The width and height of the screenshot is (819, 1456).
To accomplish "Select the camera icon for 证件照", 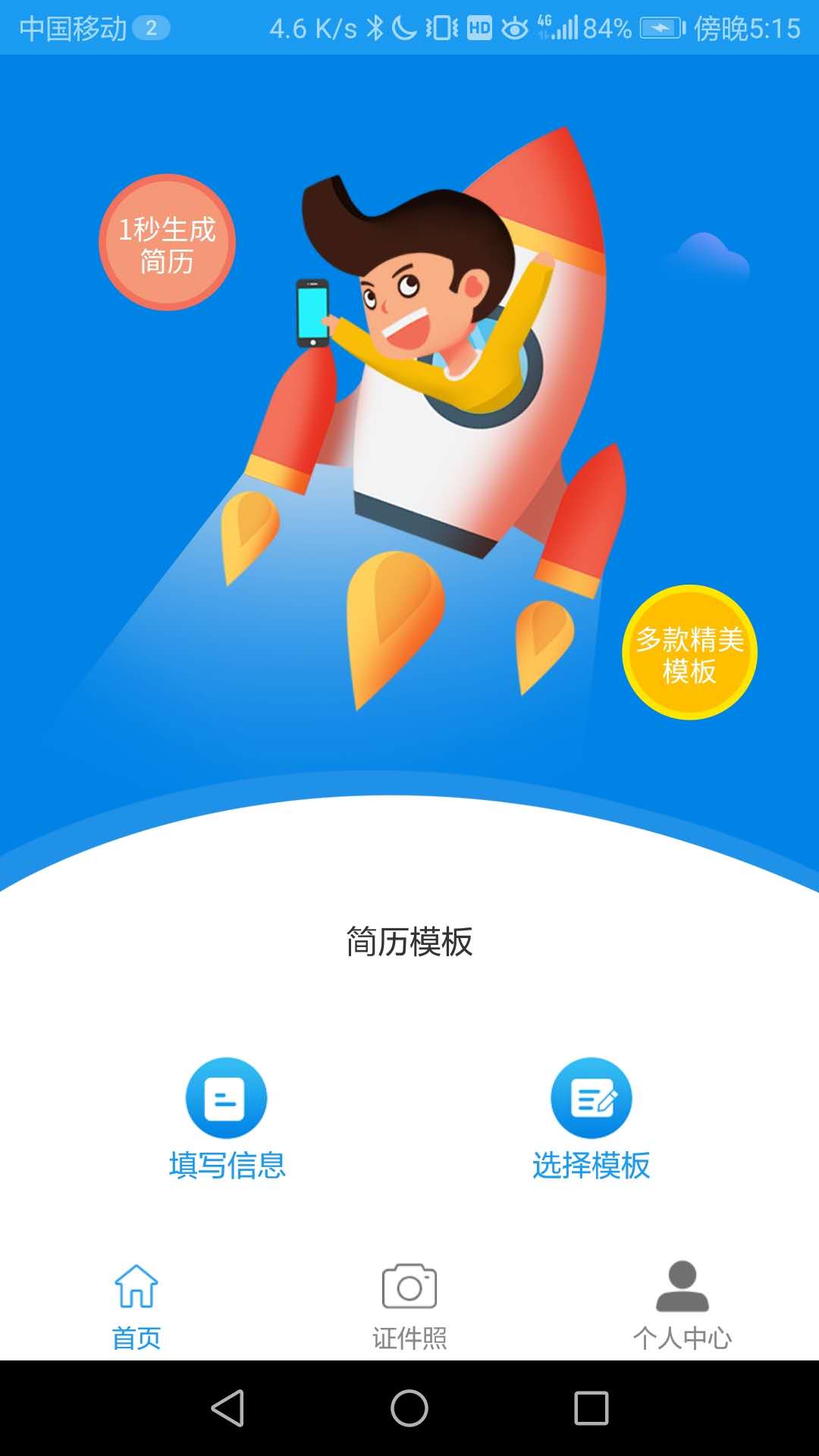I will (409, 1282).
